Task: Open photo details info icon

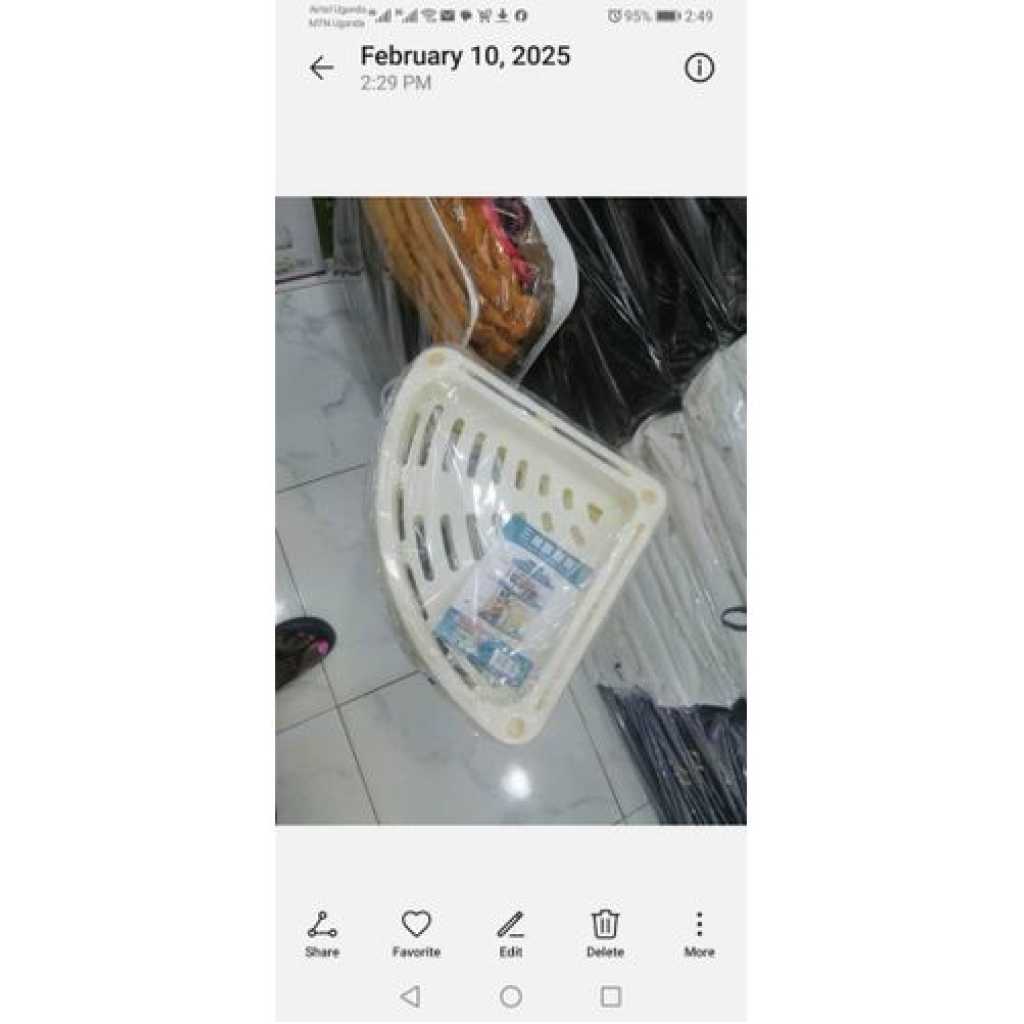Action: tap(699, 68)
